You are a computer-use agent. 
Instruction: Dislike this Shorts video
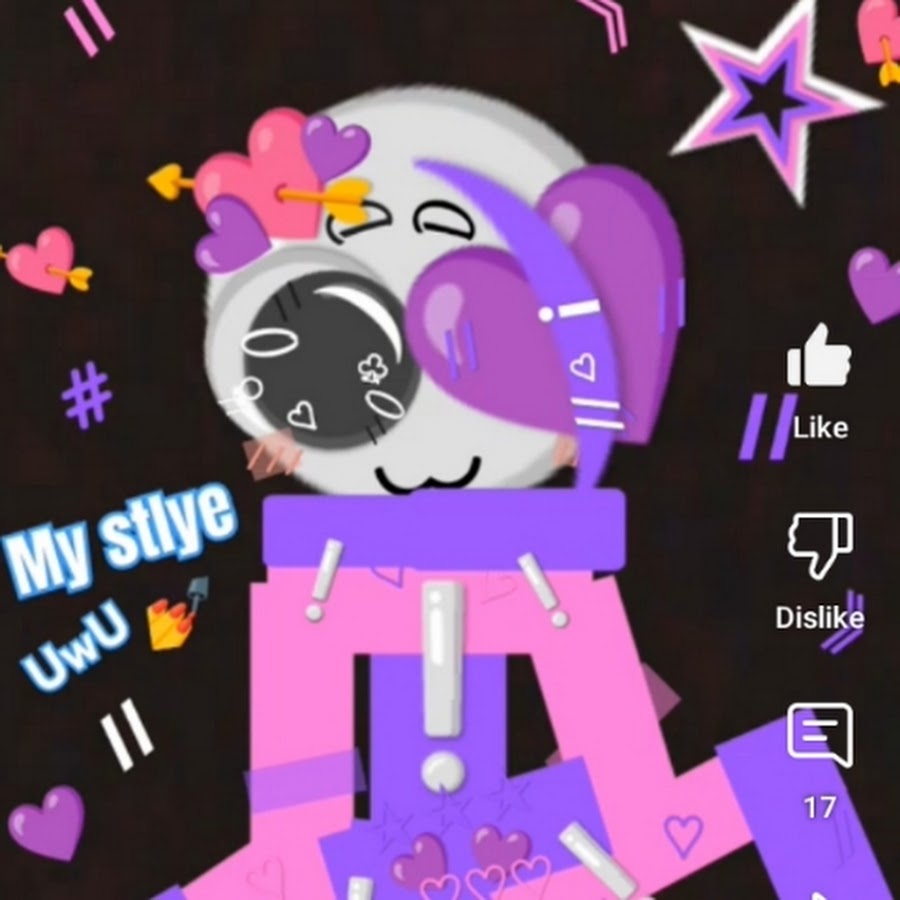tap(819, 548)
